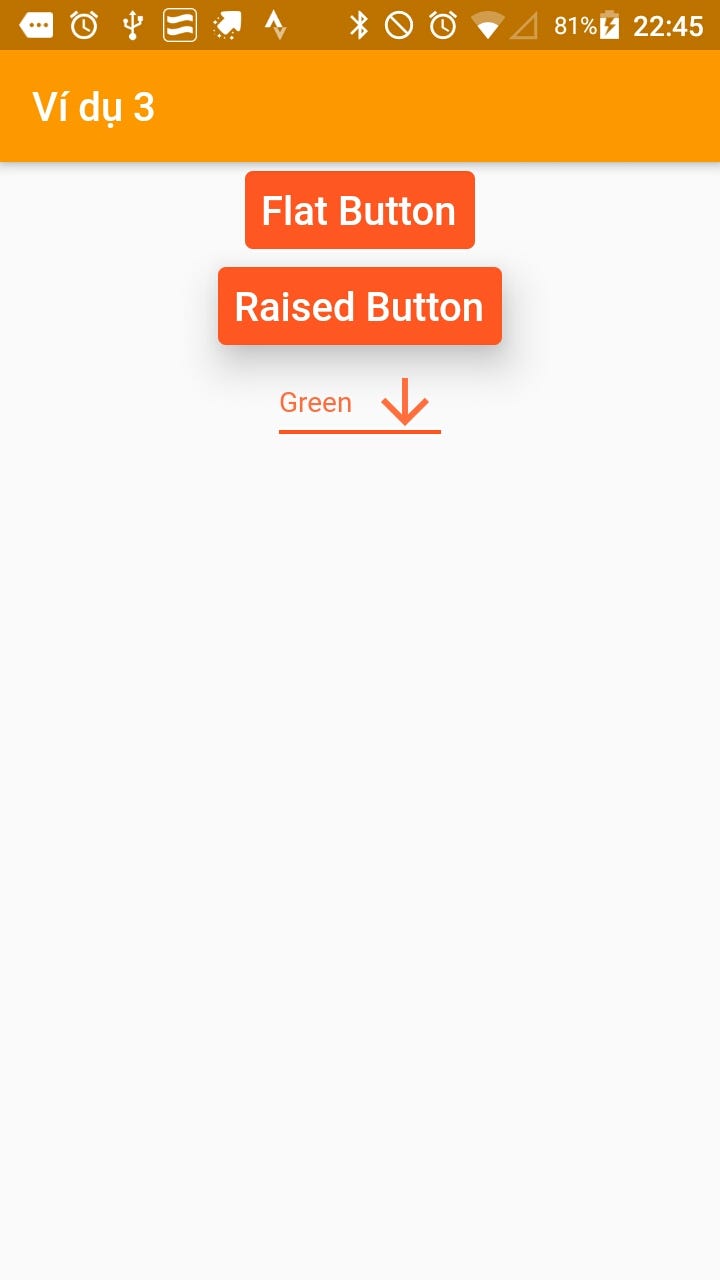Select the Green option text
This screenshot has width=720, height=1280.
[x=315, y=402]
